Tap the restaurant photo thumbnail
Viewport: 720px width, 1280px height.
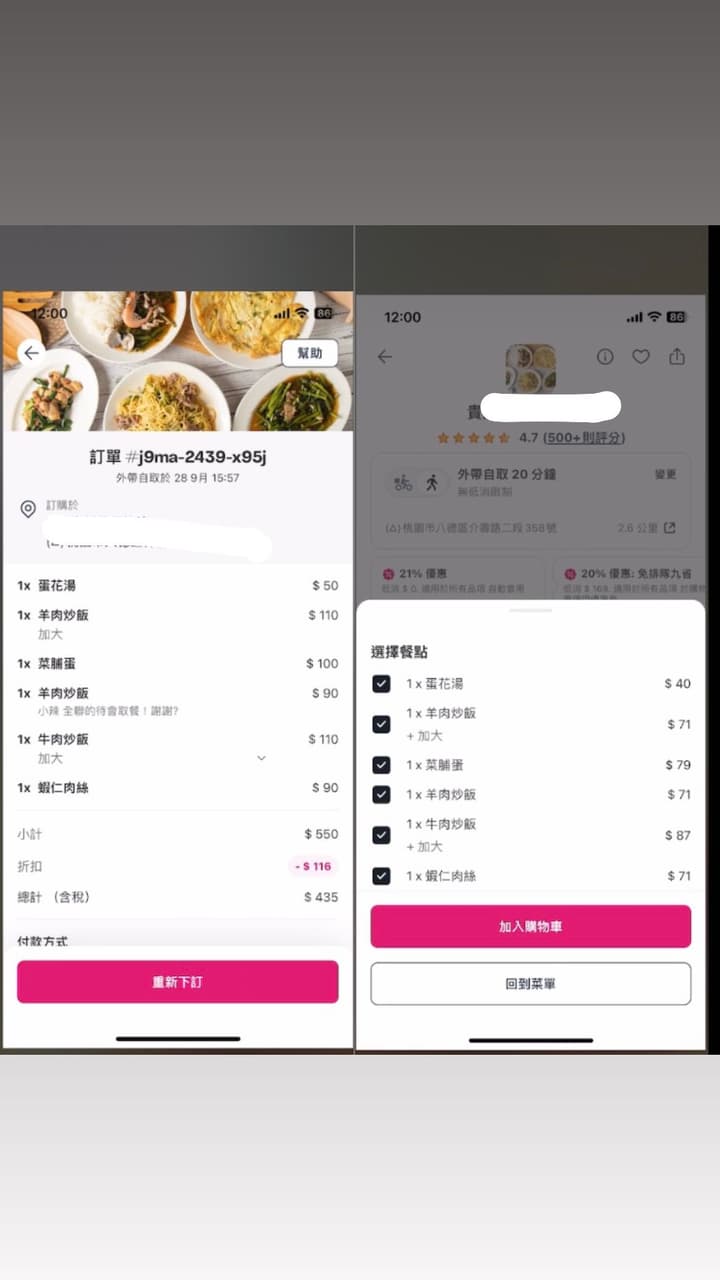click(x=531, y=370)
